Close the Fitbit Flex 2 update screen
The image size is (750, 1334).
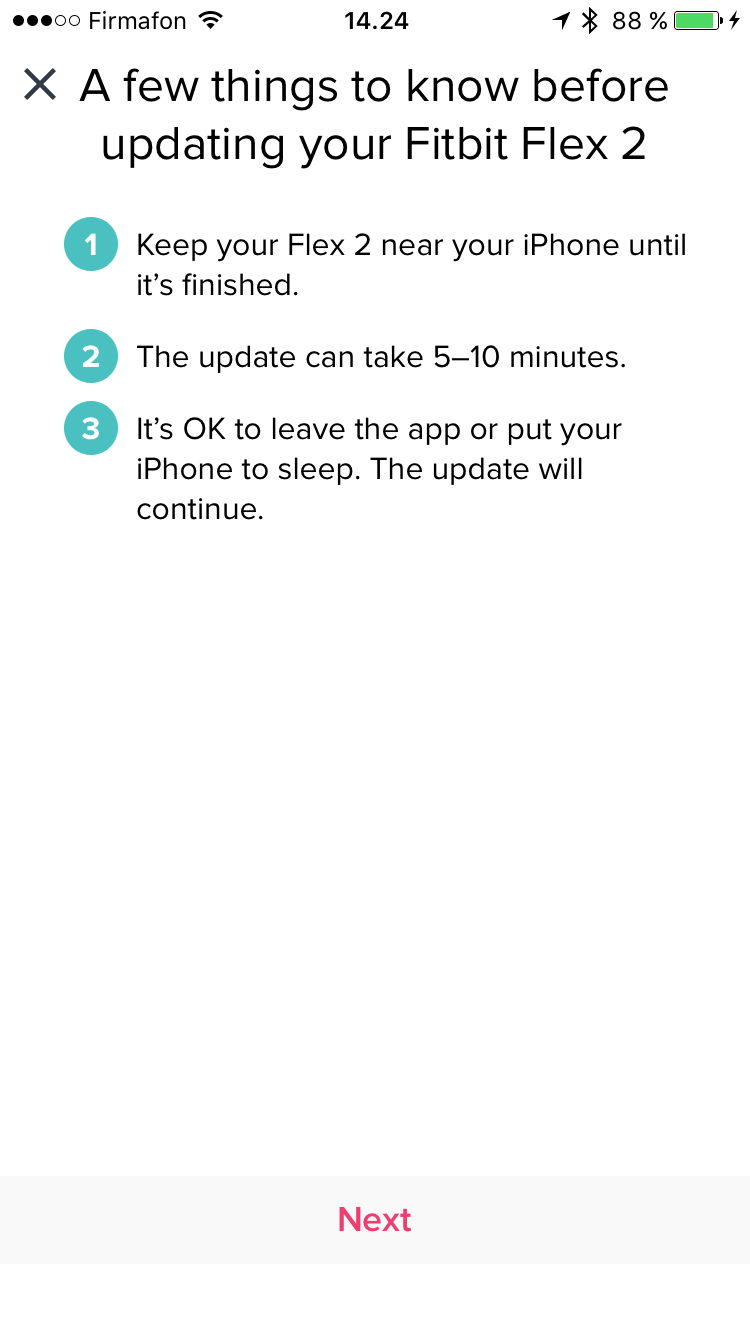tap(40, 85)
